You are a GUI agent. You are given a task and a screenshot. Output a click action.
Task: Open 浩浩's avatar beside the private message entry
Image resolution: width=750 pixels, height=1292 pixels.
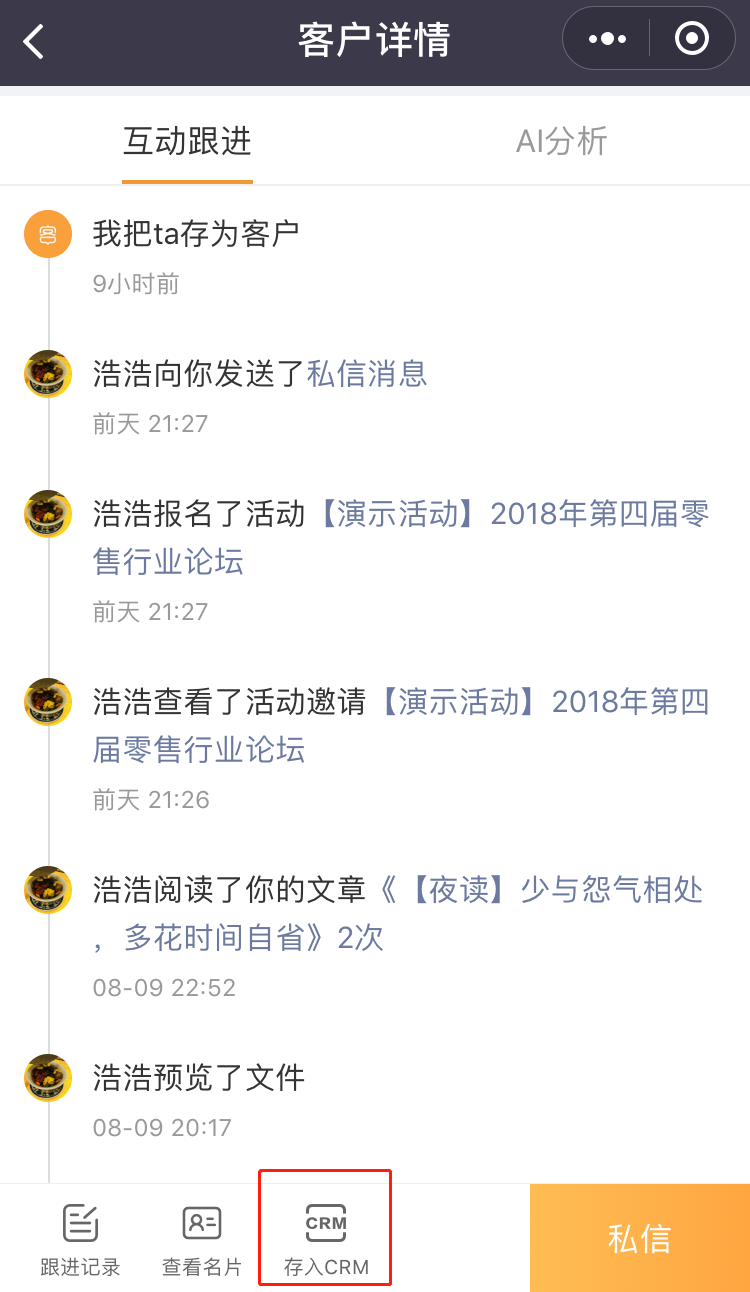click(47, 373)
